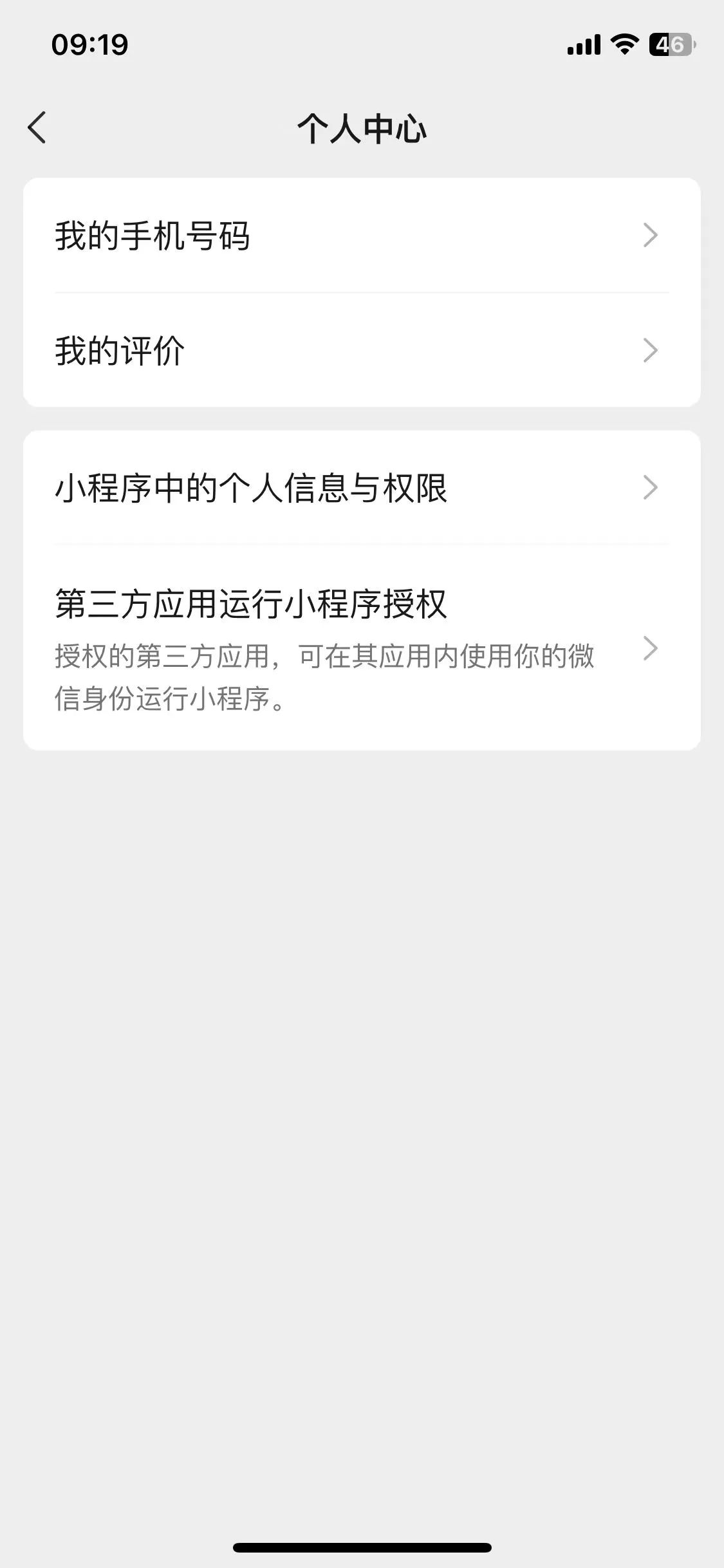Open 我的评价 row
The height and width of the screenshot is (1568, 724).
(362, 351)
